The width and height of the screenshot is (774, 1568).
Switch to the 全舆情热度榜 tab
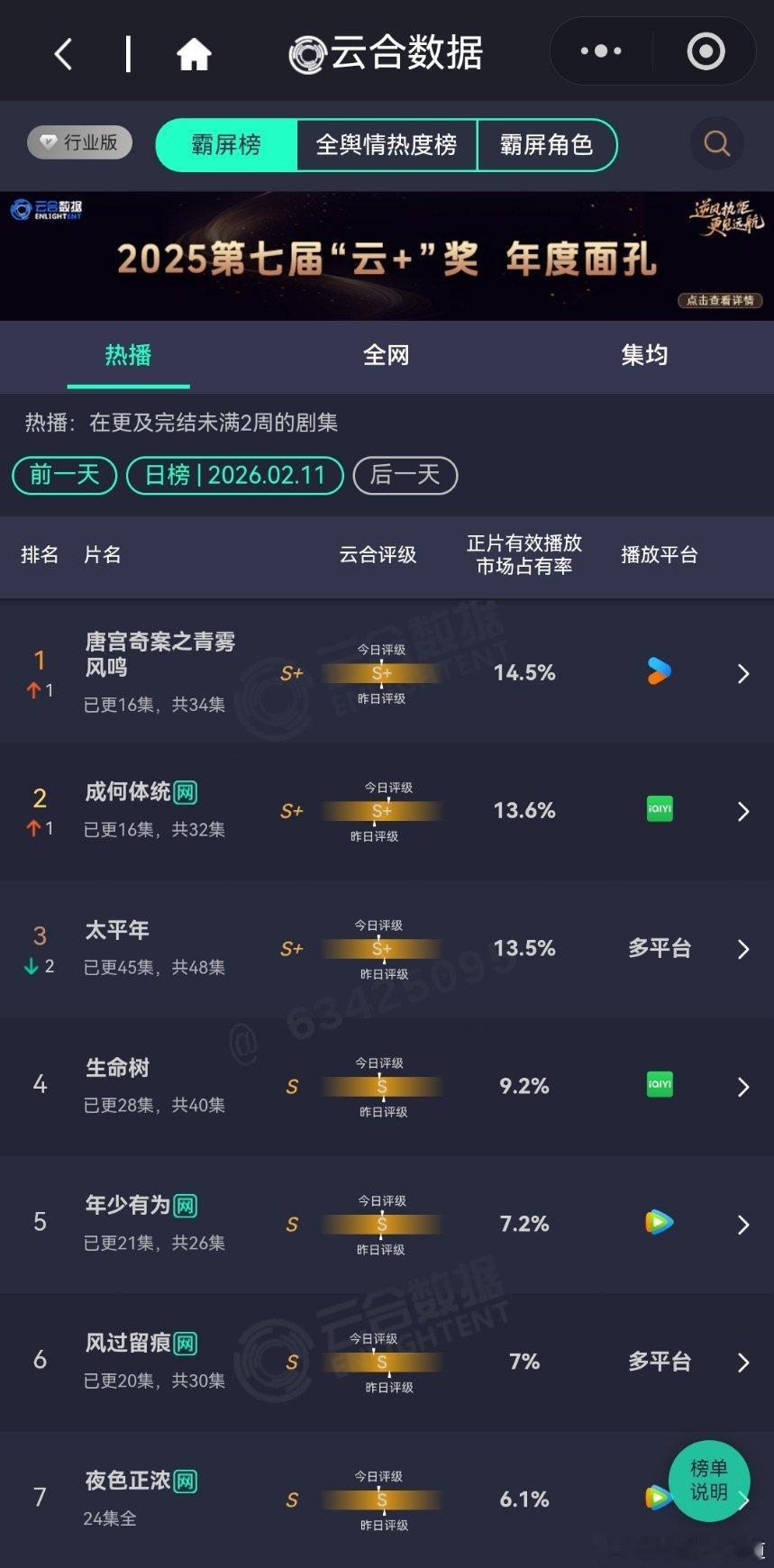pos(387,144)
